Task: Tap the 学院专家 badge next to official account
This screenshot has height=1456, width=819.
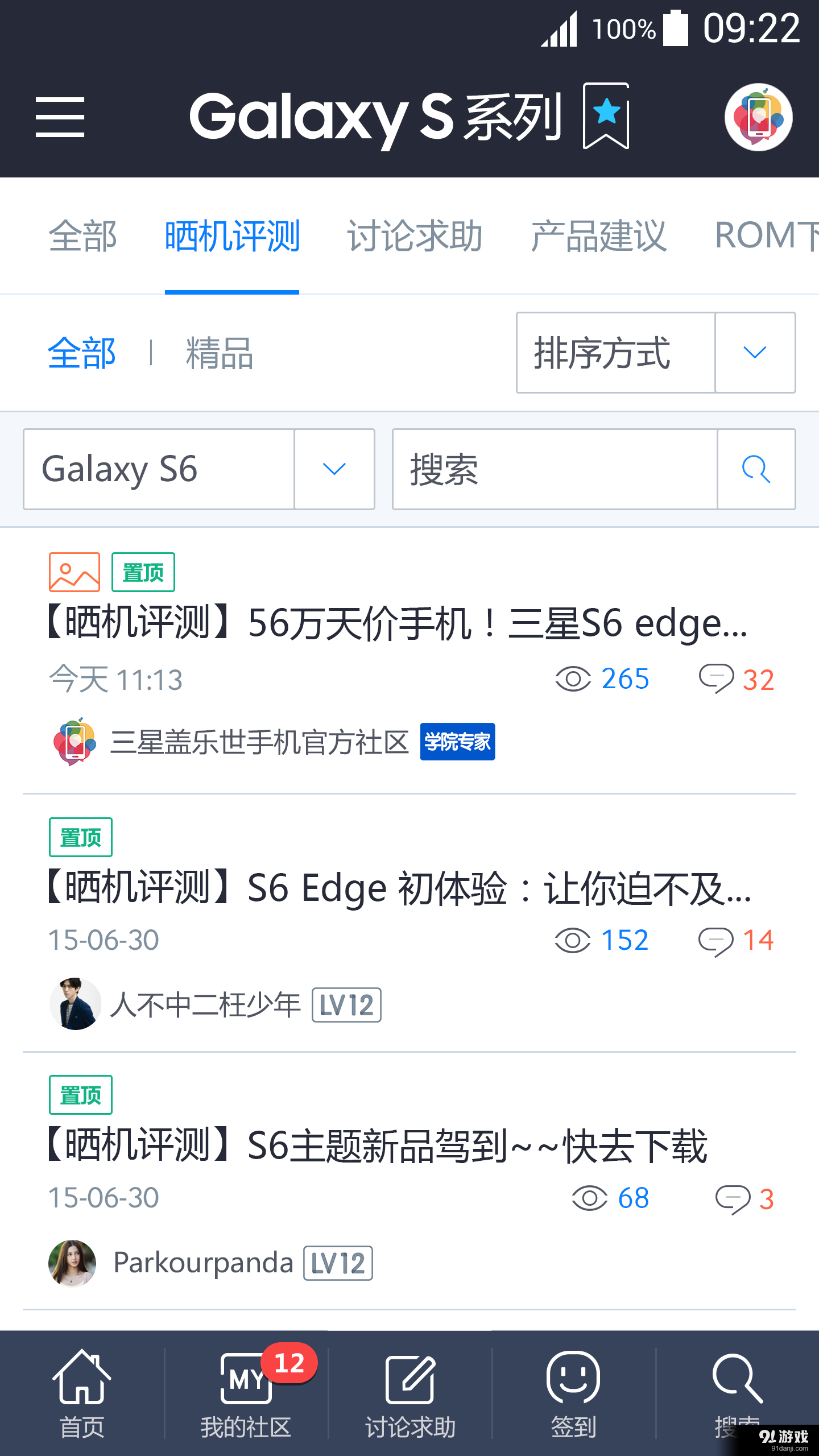Action: click(458, 741)
